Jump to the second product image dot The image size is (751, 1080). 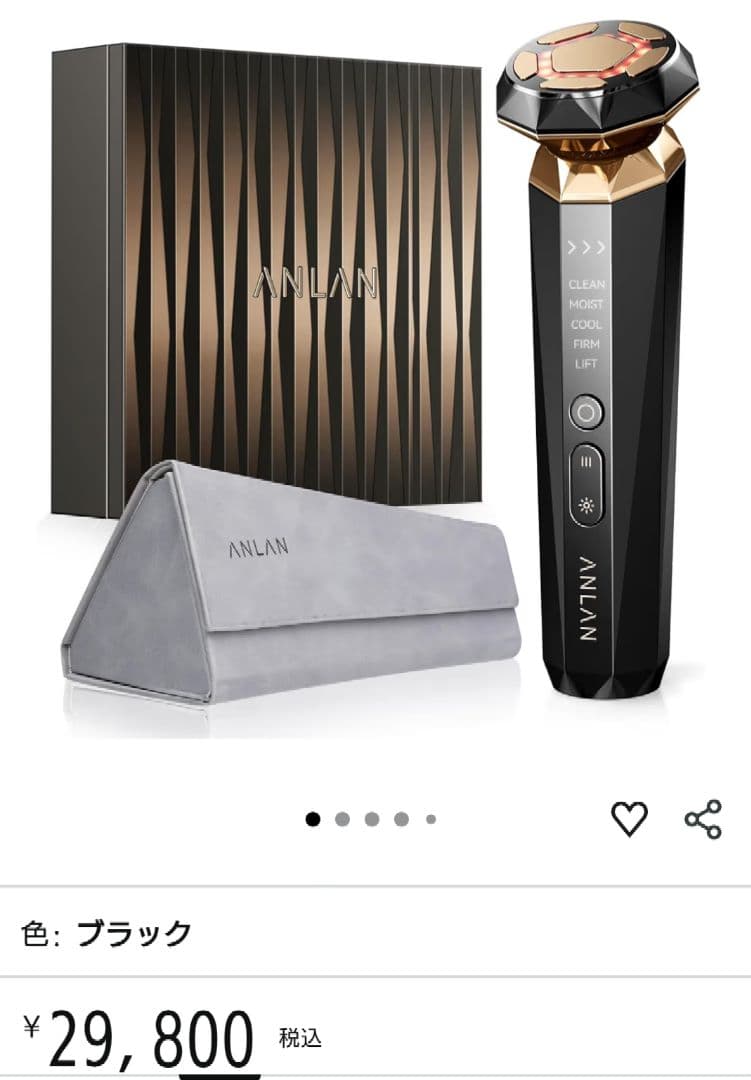tap(342, 819)
